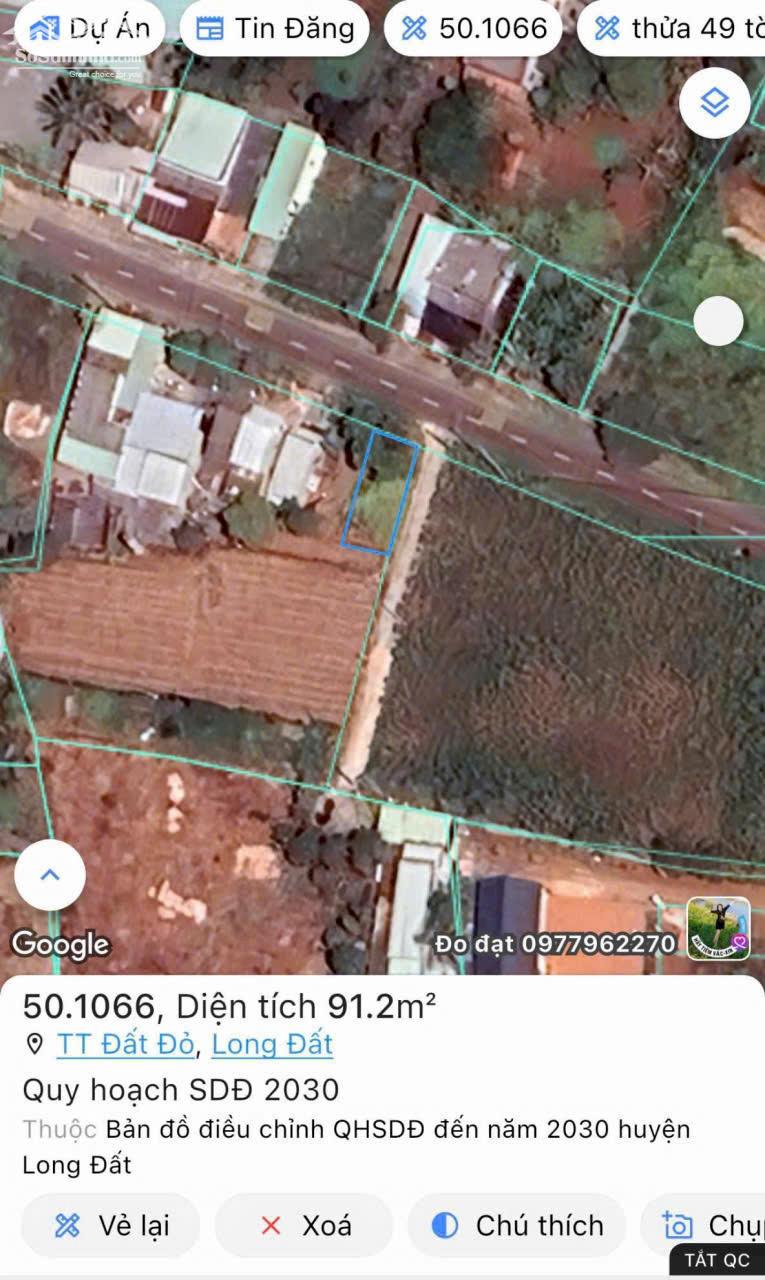Tap the Chụp capture button
Viewport: 765px width, 1280px height.
coord(710,1225)
